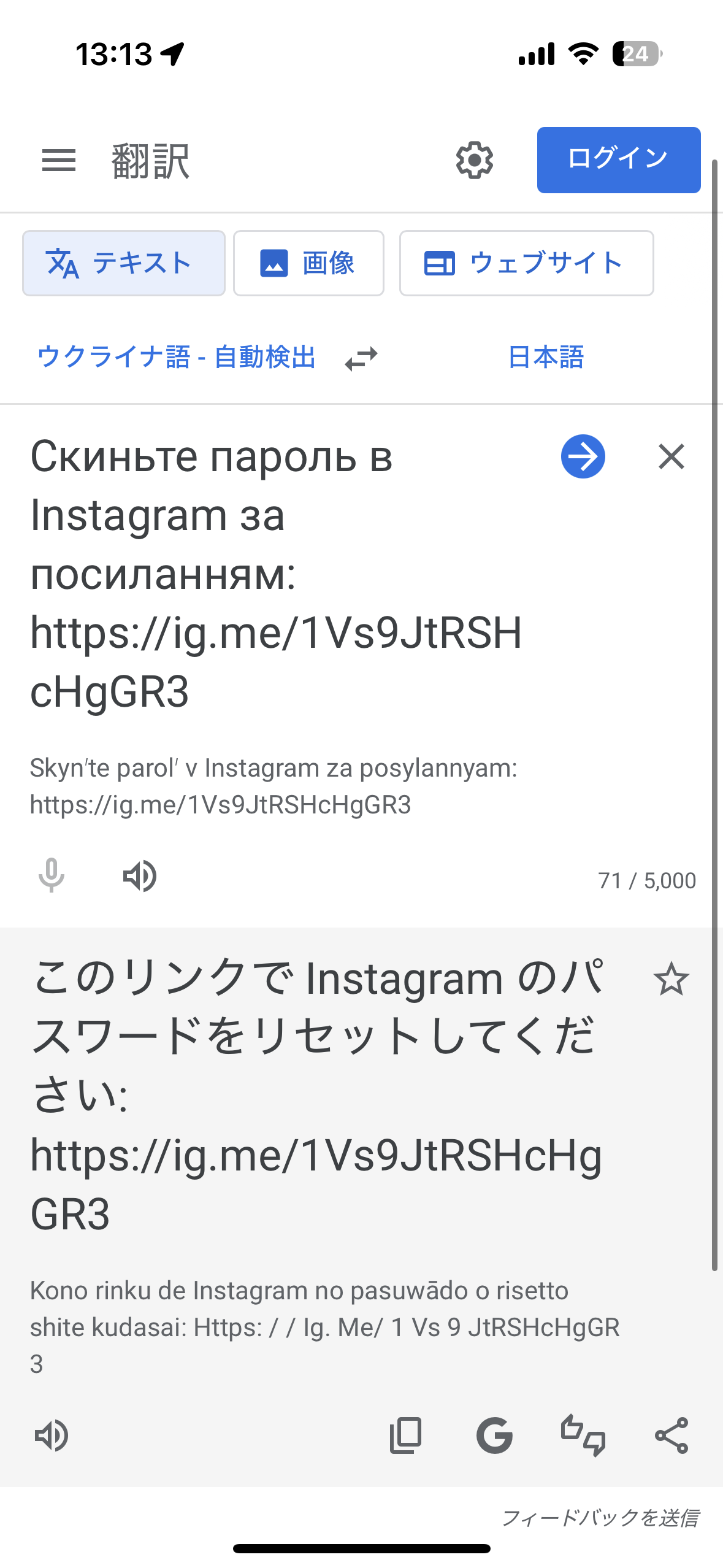The image size is (723, 1568).
Task: Listen to the Japanese translation
Action: (x=52, y=1435)
